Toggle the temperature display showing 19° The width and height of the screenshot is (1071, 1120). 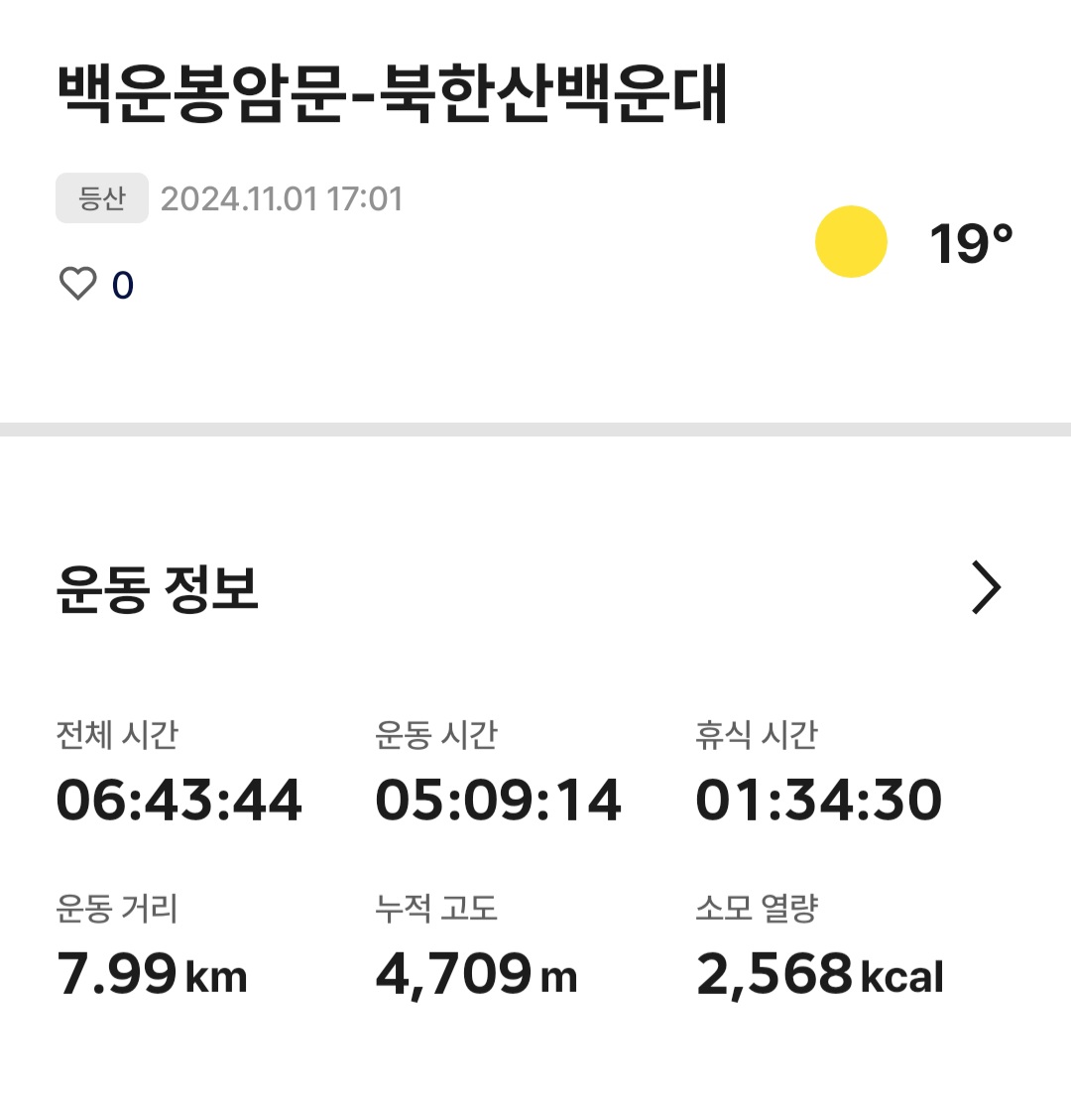pos(972,240)
